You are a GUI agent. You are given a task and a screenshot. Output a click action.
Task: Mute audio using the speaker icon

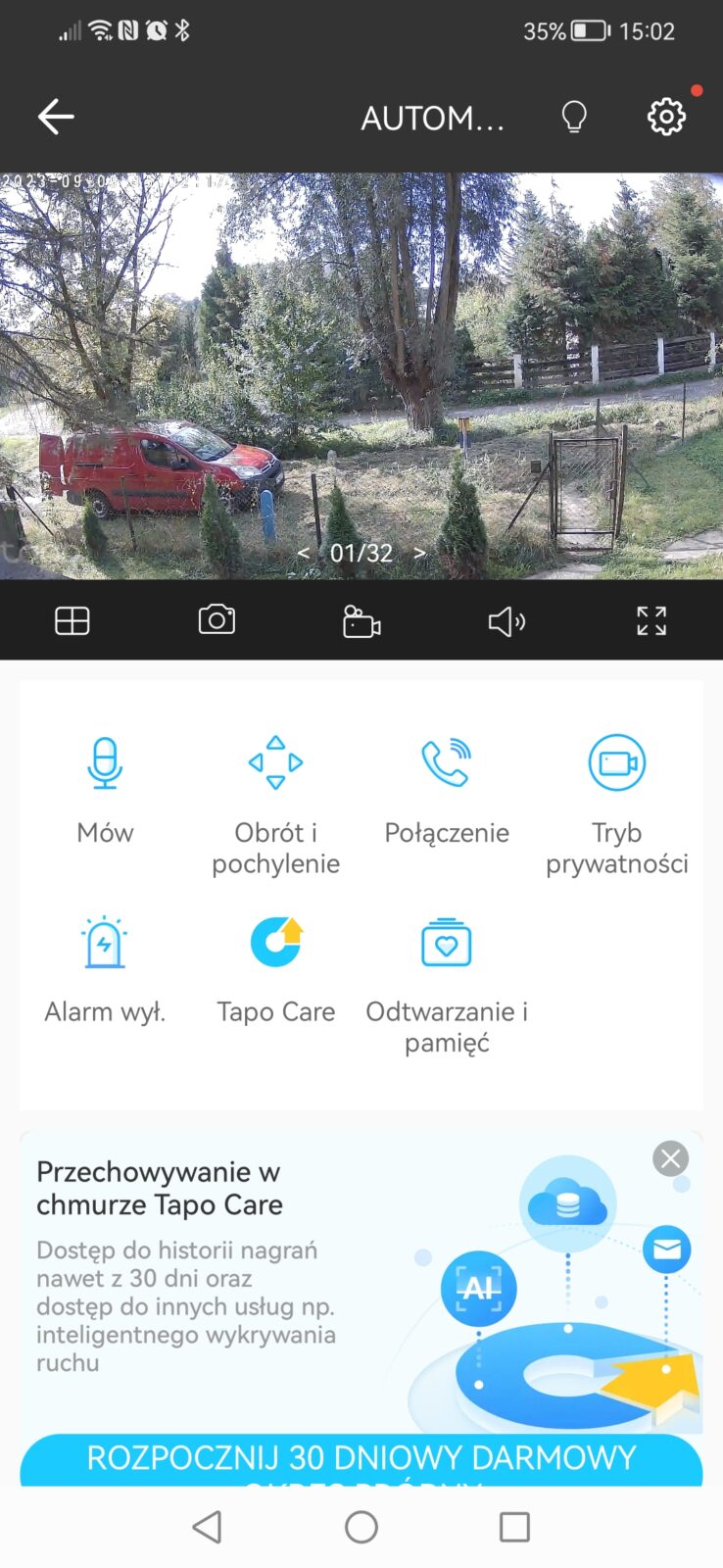(x=506, y=619)
